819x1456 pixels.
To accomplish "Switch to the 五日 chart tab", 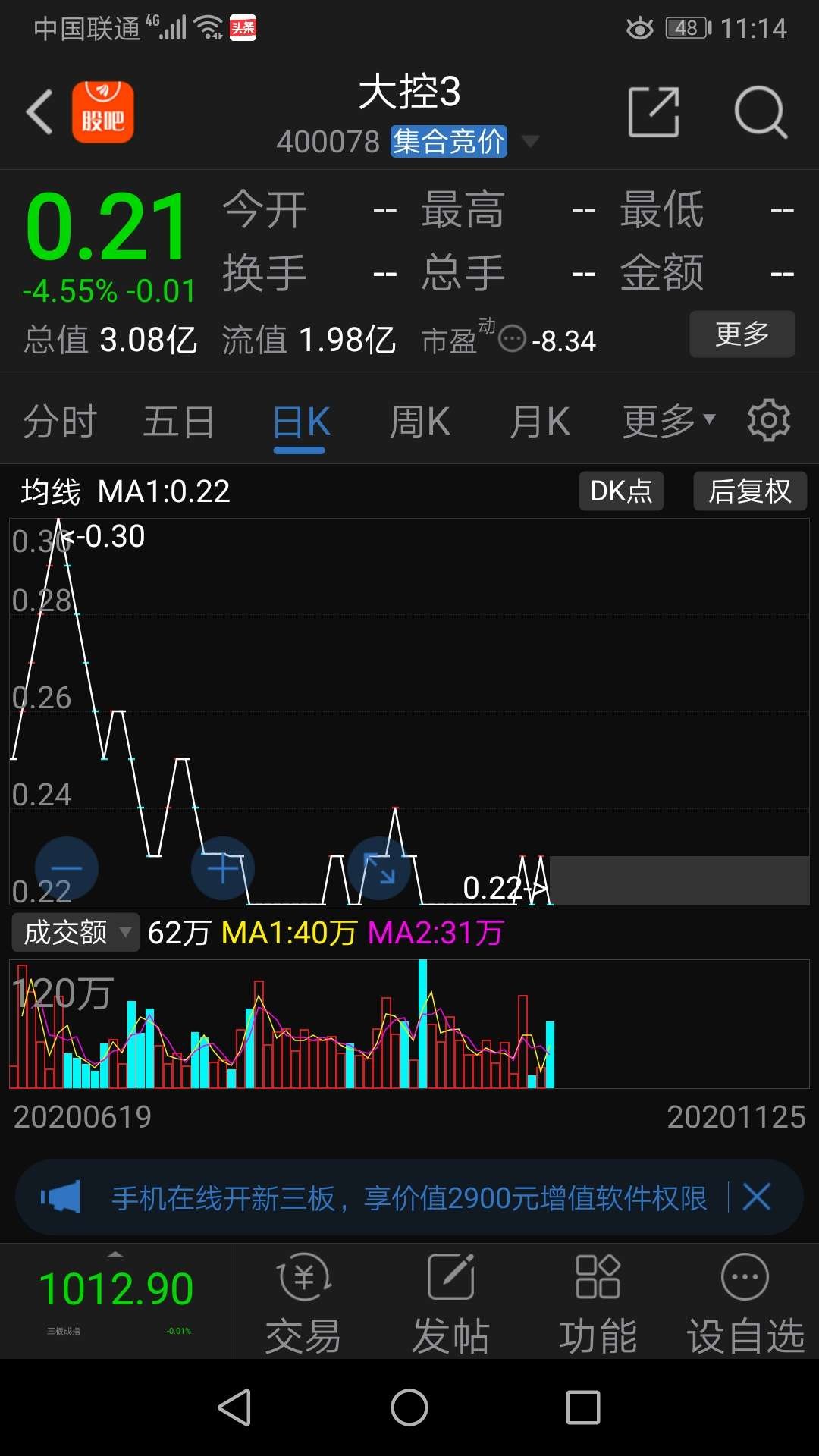I will point(179,422).
